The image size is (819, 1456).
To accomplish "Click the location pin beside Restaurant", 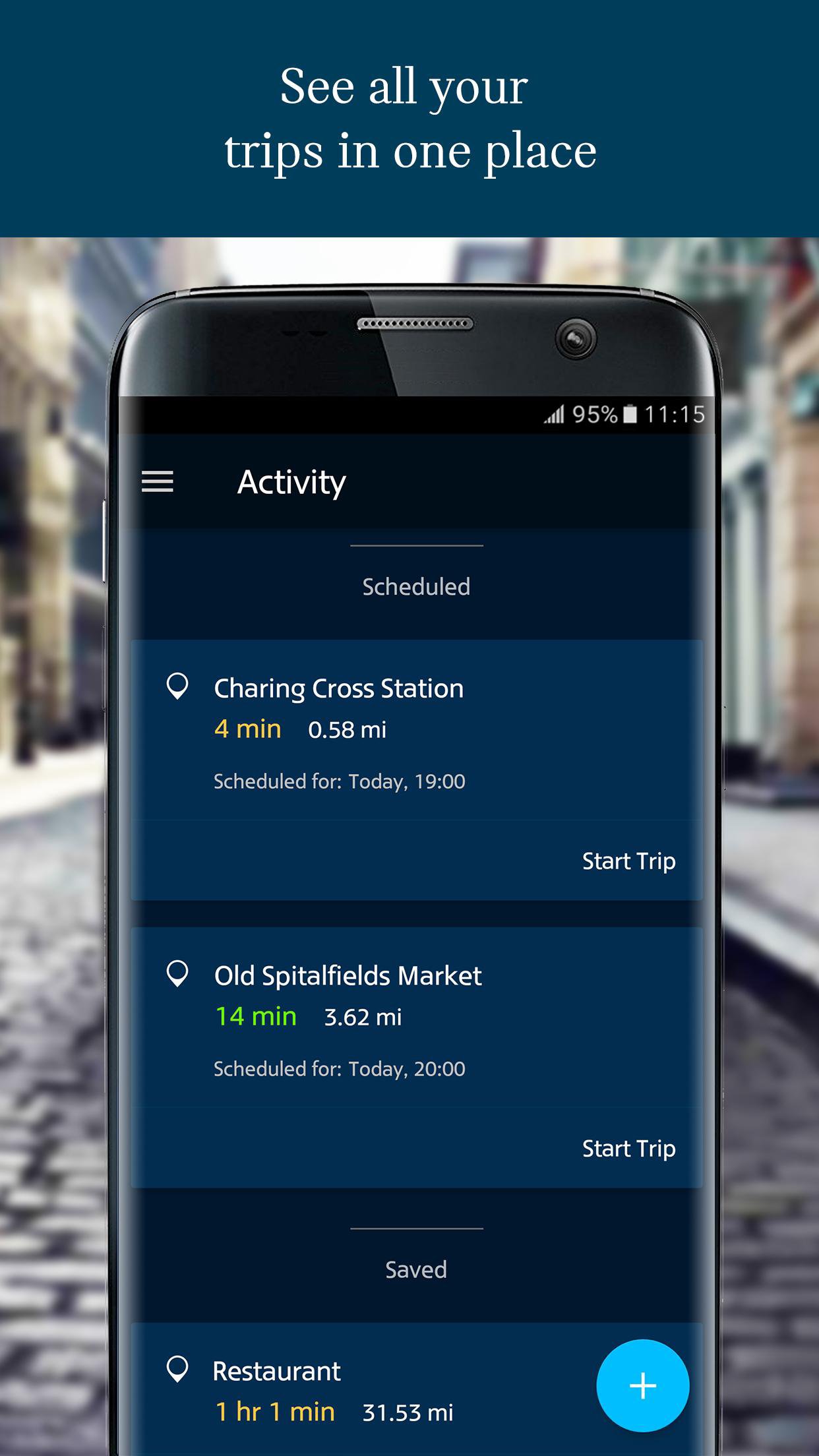I will coord(177,1372).
